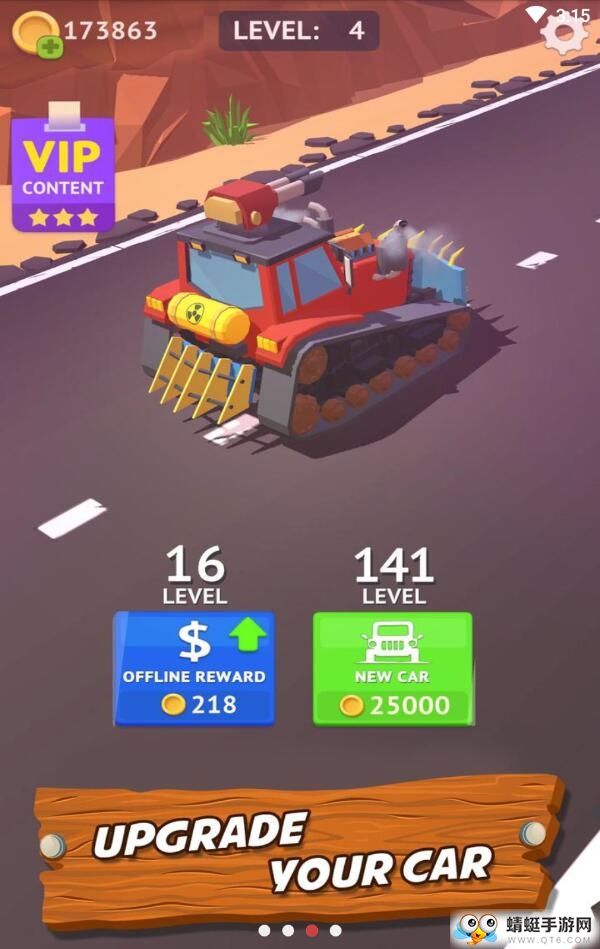Buy New Car for 25000 coins
This screenshot has height=949, width=600.
393,668
